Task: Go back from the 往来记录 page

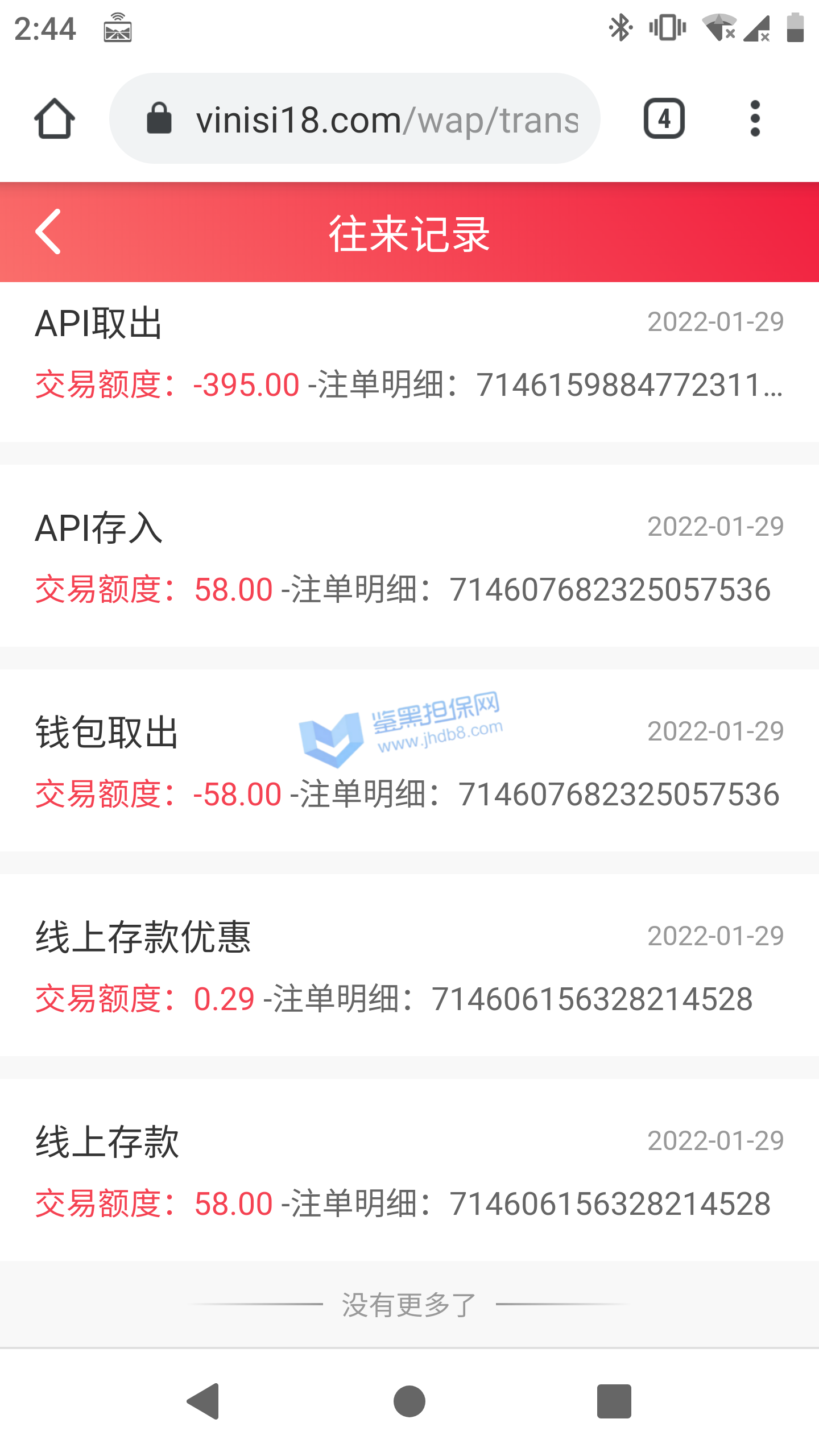Action: pos(48,231)
